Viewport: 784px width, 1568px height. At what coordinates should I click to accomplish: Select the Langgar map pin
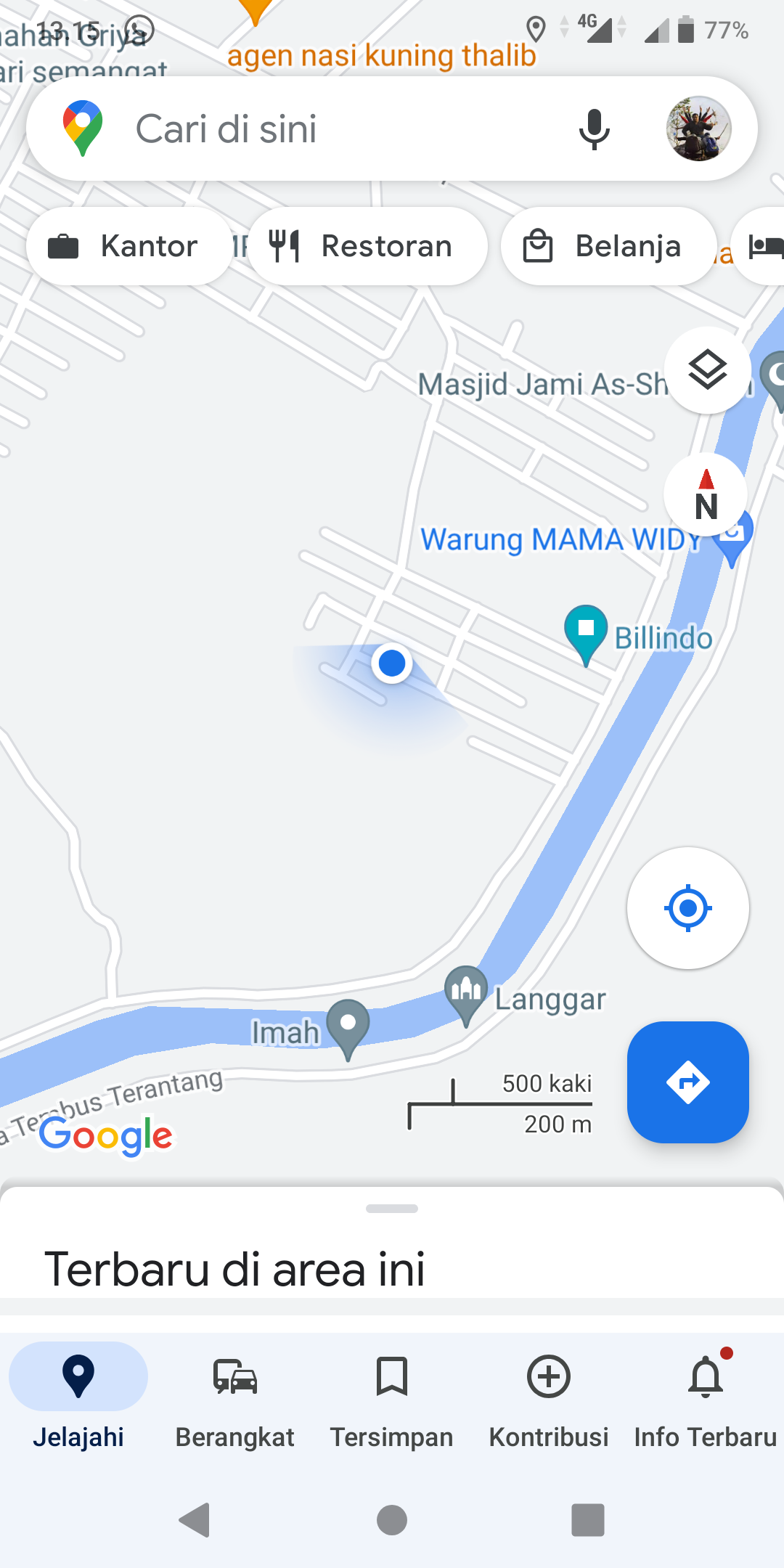tap(466, 992)
